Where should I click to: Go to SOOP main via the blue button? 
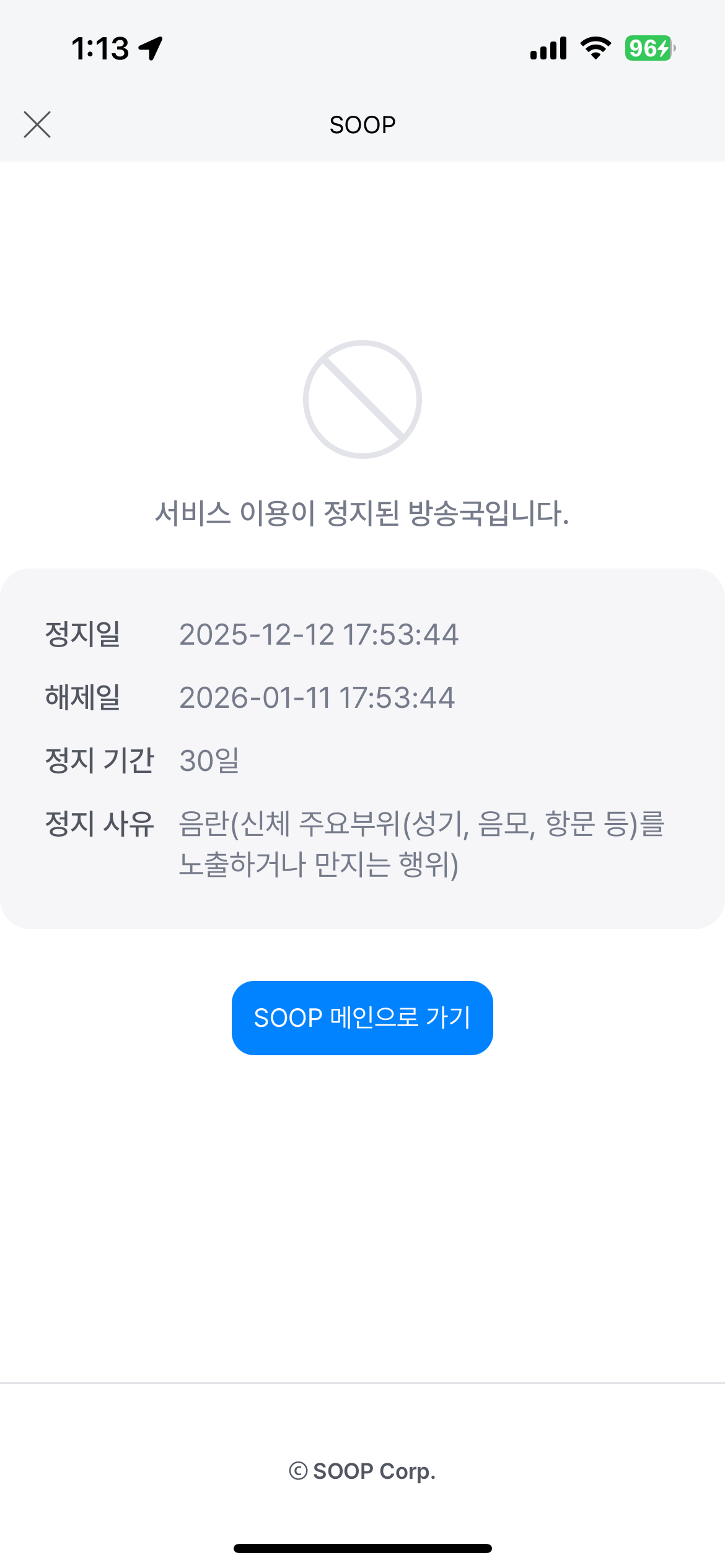click(362, 1017)
